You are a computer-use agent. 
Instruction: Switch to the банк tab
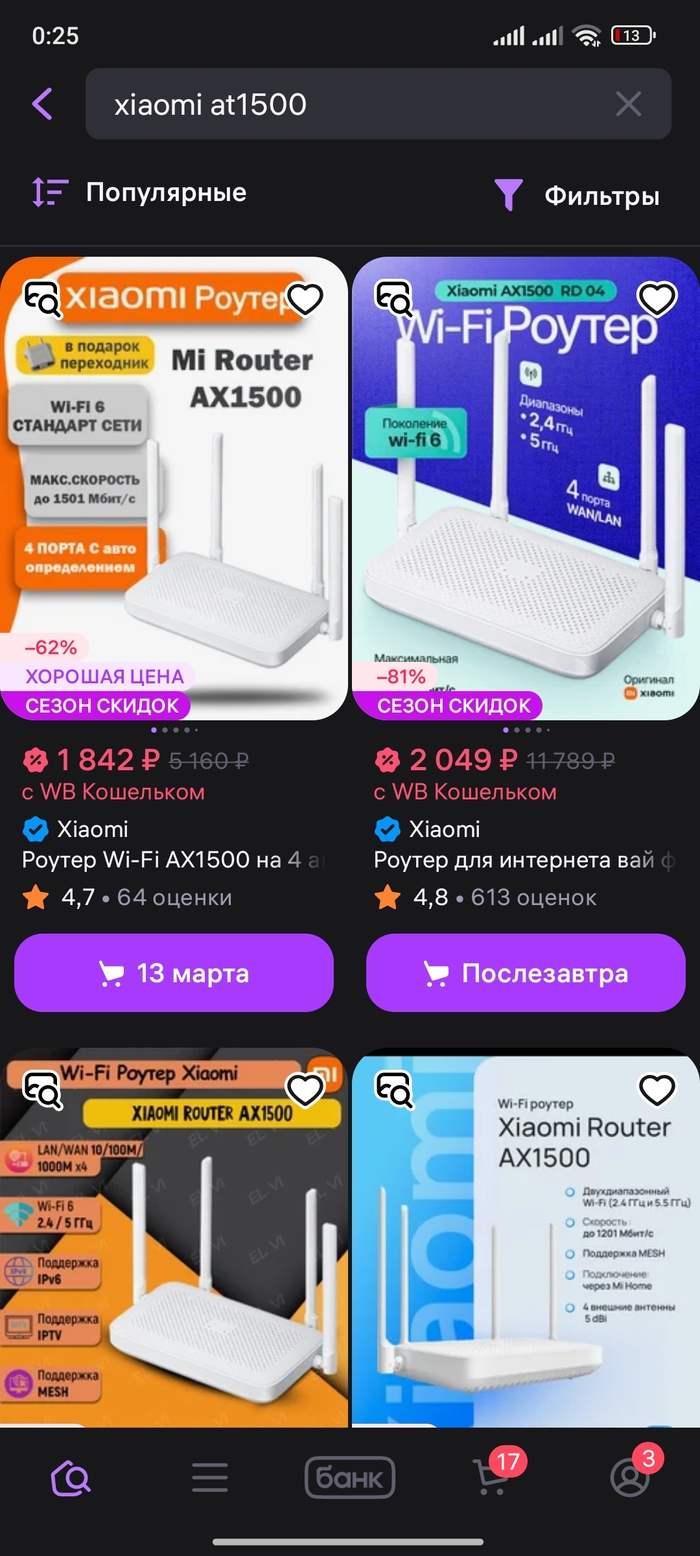tap(350, 1477)
